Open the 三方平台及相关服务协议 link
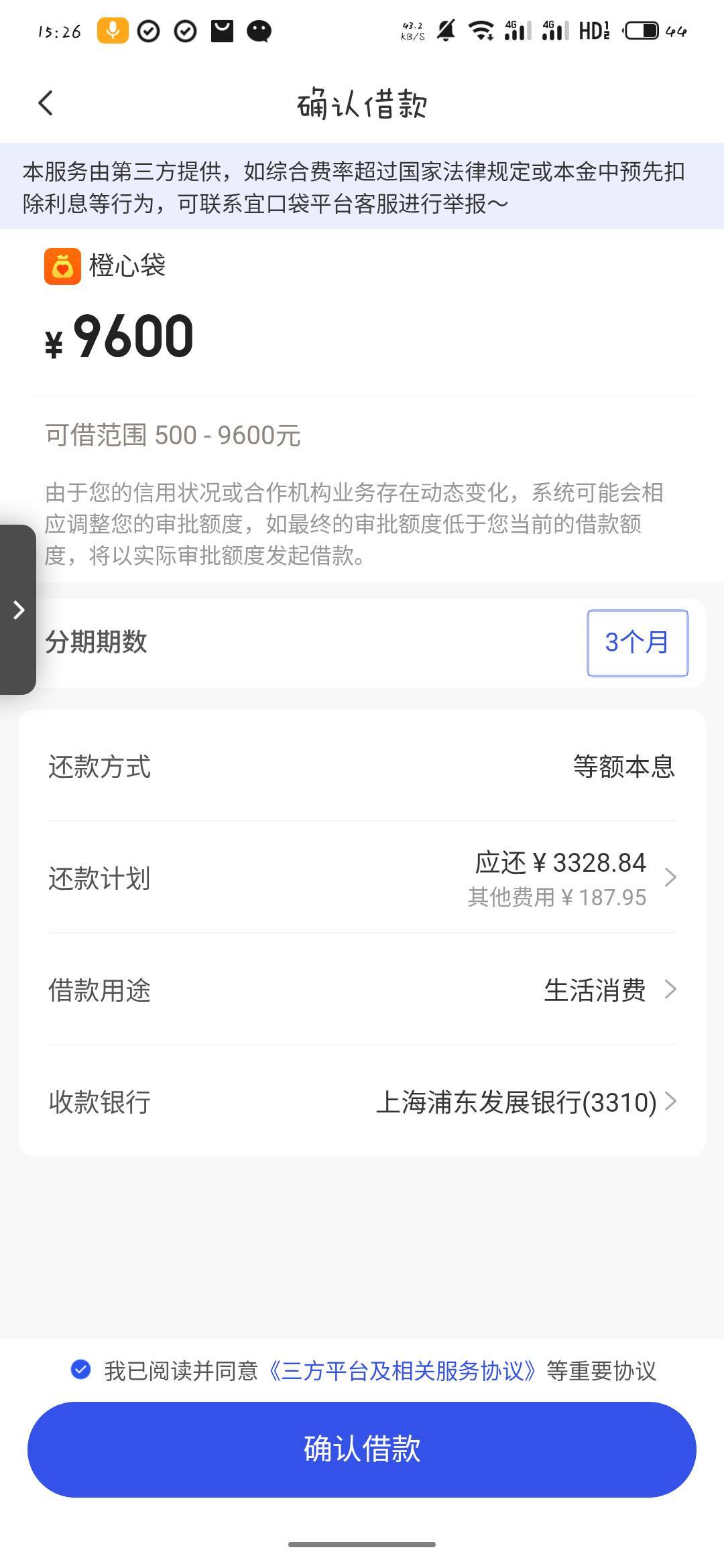 (x=402, y=1370)
